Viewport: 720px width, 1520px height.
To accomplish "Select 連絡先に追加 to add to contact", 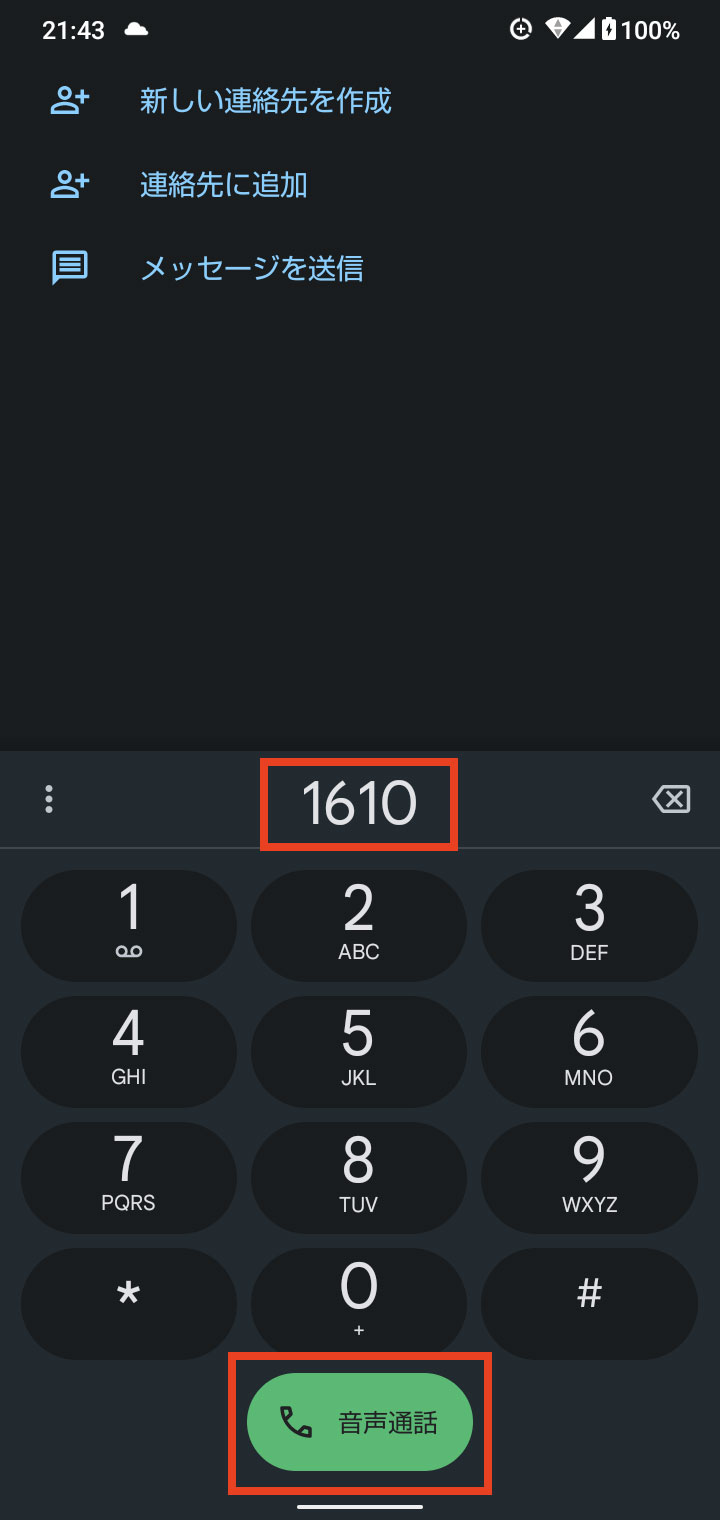I will (x=223, y=185).
